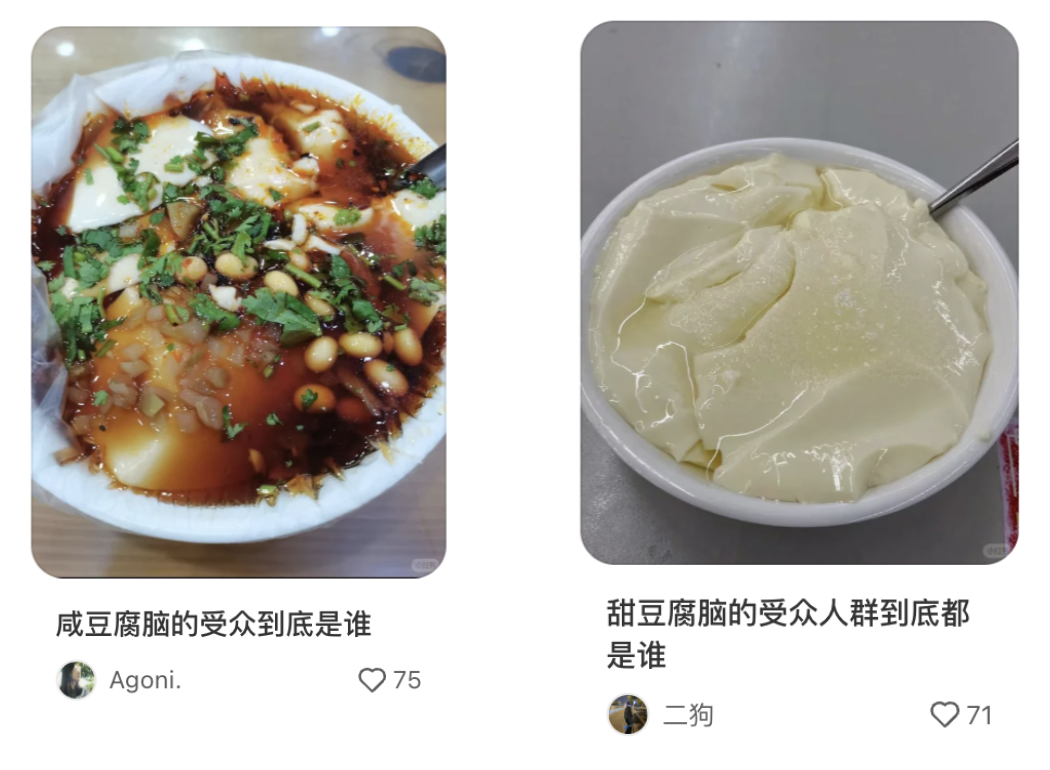Open Agoni.'s profile avatar
Viewport: 1050px width, 770px height.
pyautogui.click(x=76, y=681)
